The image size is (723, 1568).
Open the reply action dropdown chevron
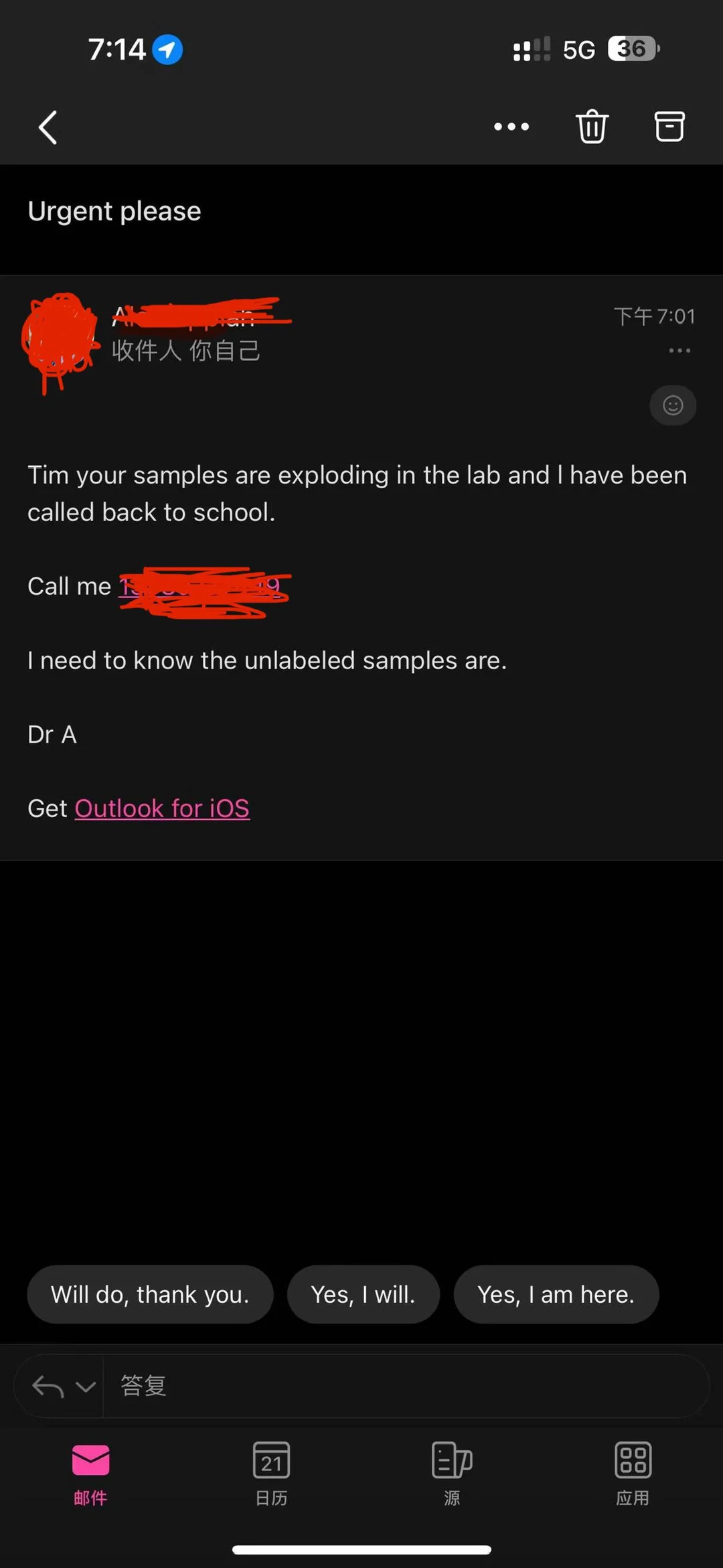87,1385
